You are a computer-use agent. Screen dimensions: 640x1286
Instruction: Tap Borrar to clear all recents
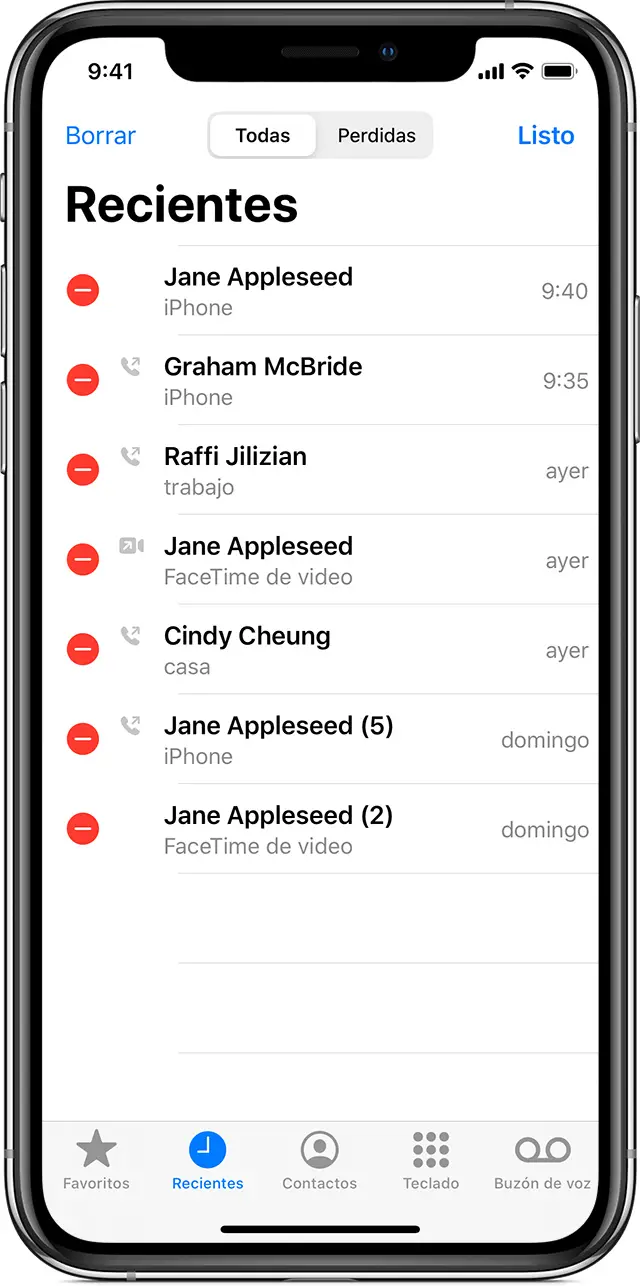click(100, 136)
